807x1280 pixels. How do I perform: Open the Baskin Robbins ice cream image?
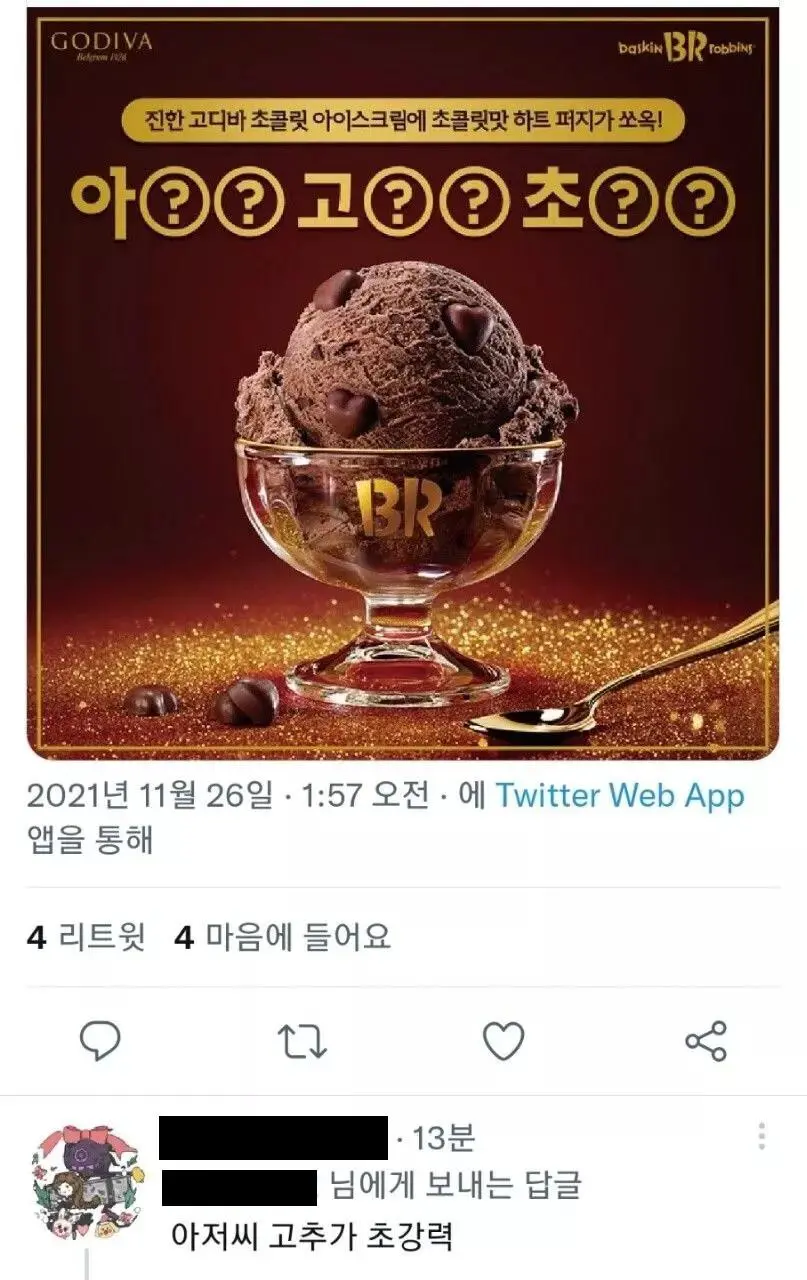[402, 385]
